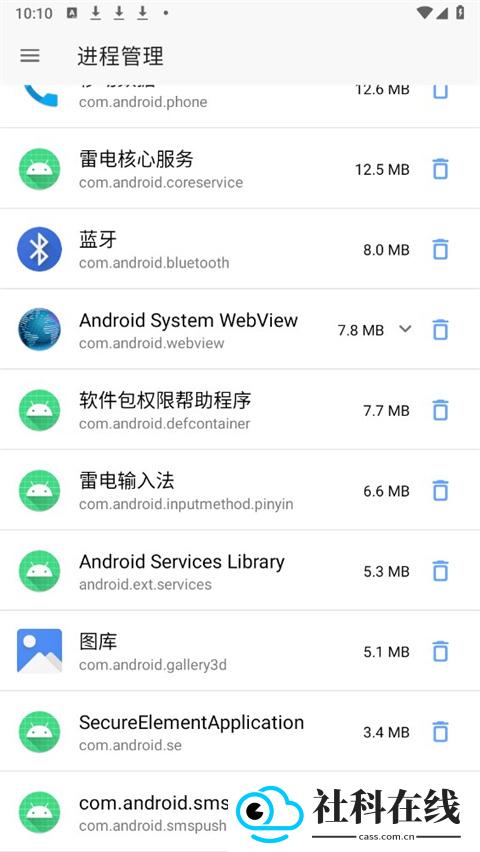Delete the Android System WebView process

click(440, 330)
